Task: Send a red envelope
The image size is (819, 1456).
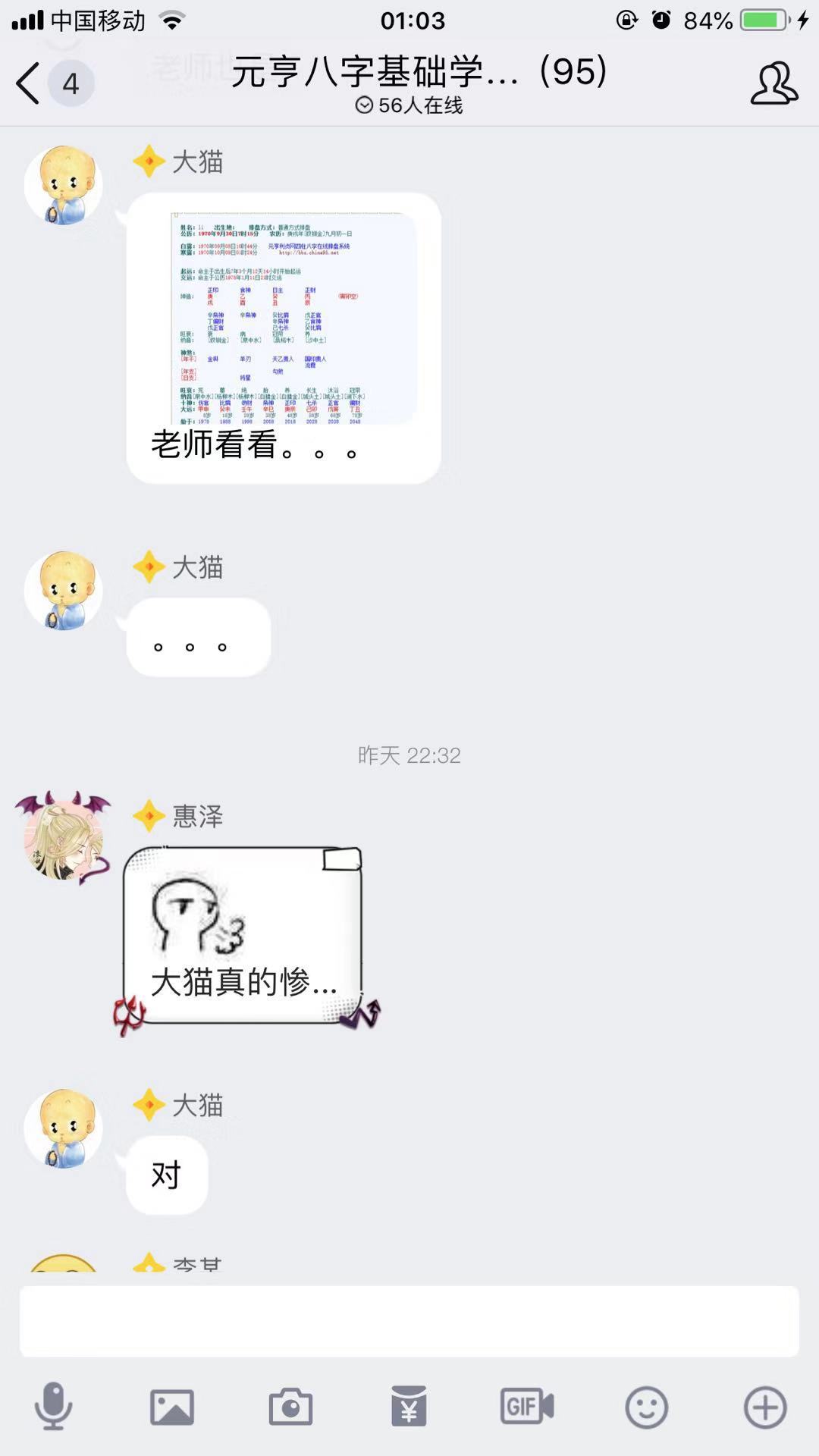Action: coord(409,1407)
